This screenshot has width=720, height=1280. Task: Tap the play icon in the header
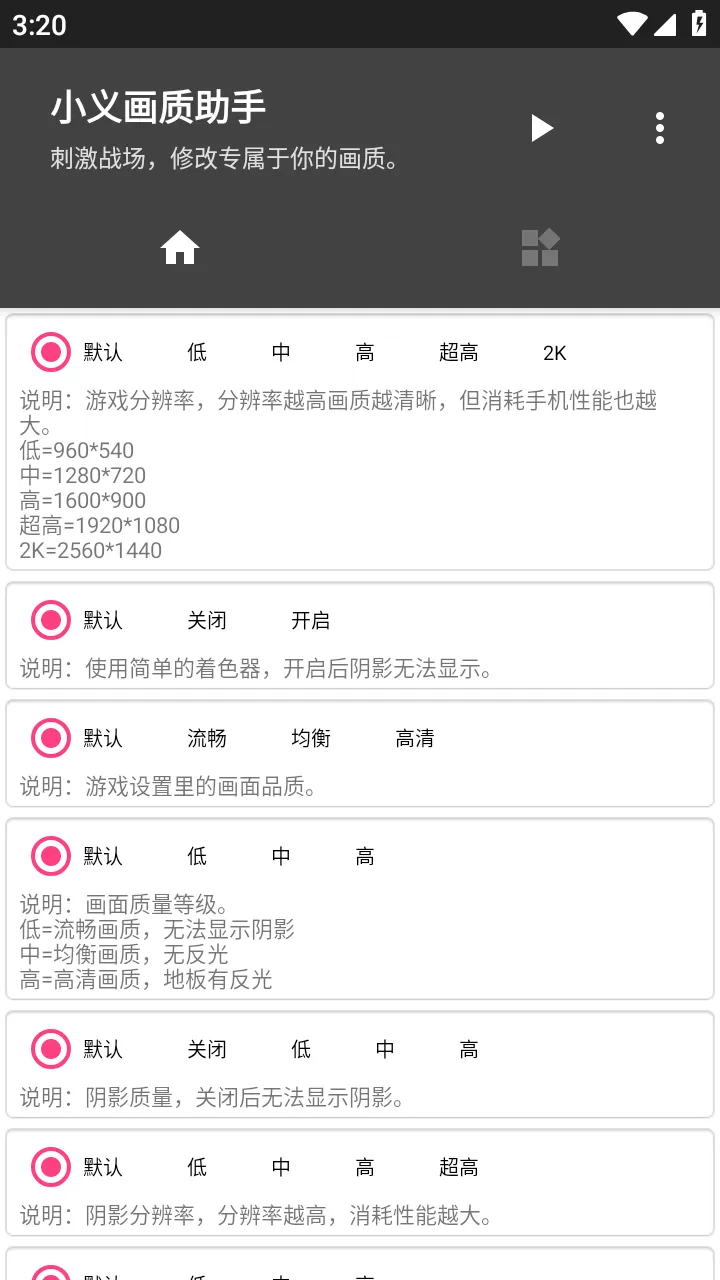542,128
